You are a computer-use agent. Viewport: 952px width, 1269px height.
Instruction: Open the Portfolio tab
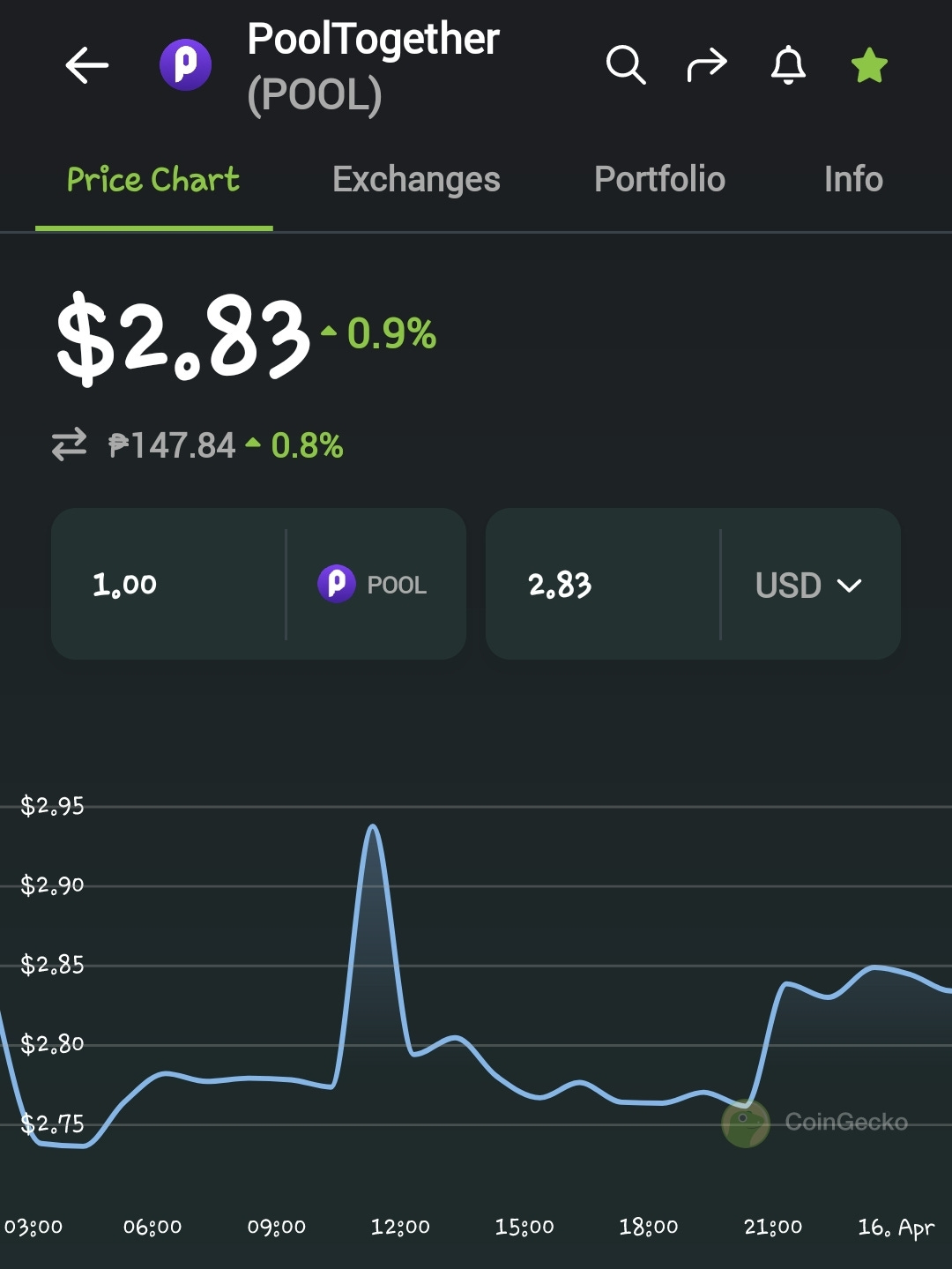(x=659, y=180)
